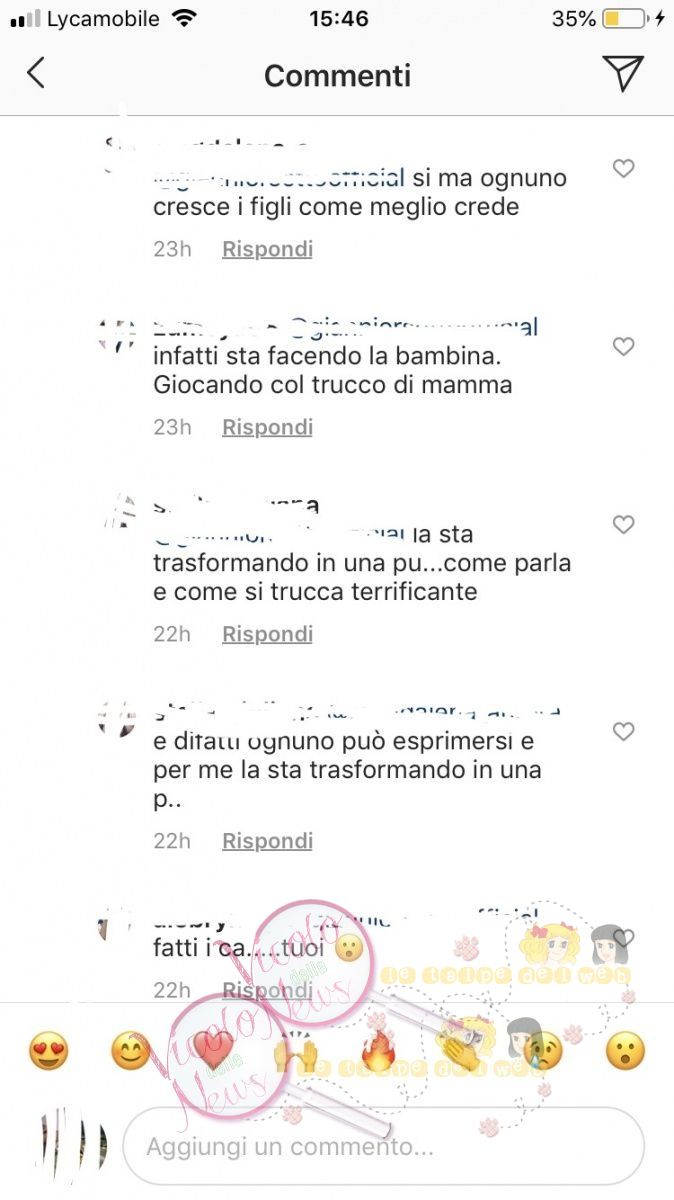674x1200 pixels.
Task: Insert the fire emoji quick reaction
Action: (x=379, y=1051)
